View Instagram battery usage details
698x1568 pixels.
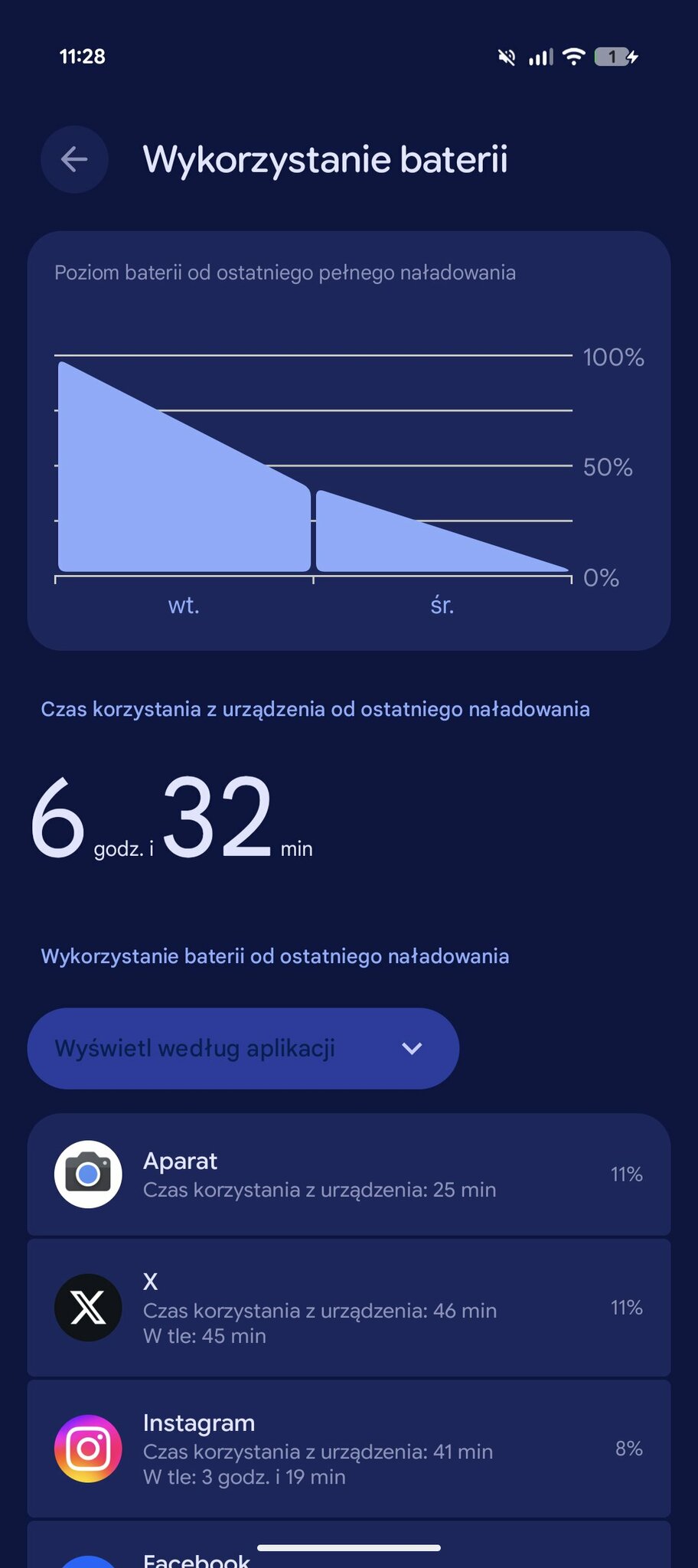[349, 1449]
